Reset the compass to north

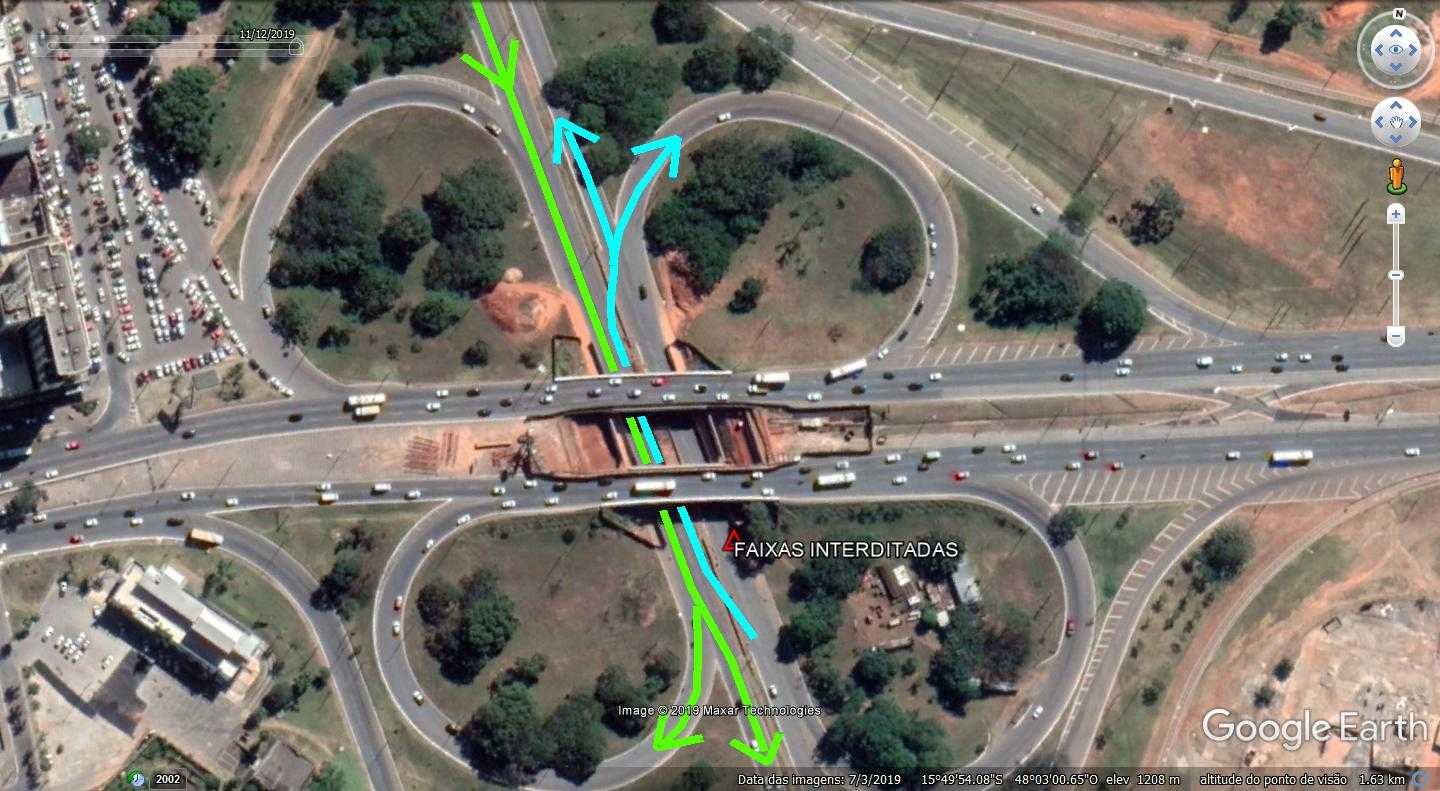point(1397,15)
